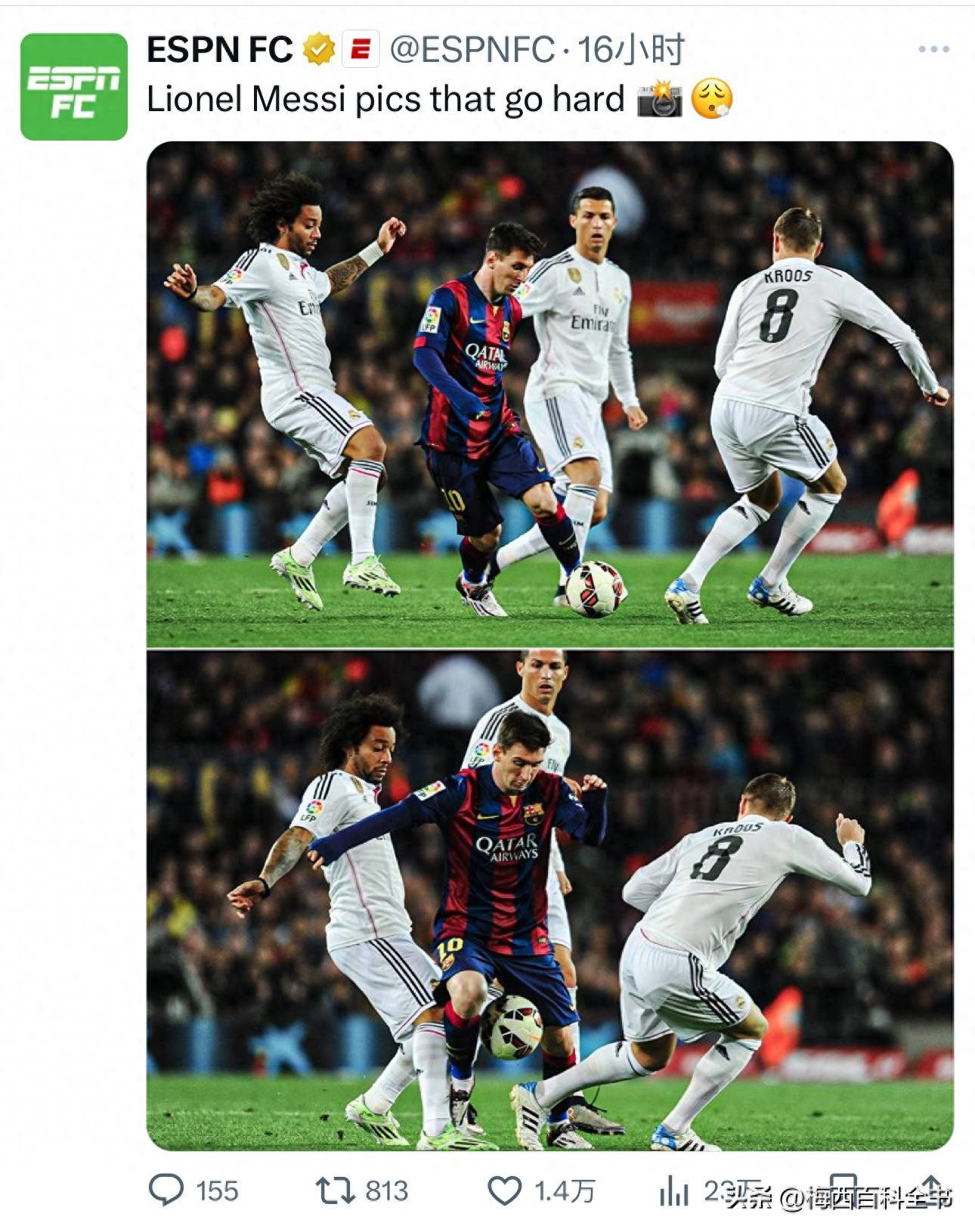Reply to the ESPN FC tweet
Viewport: 975px width, 1232px height.
(x=166, y=1190)
